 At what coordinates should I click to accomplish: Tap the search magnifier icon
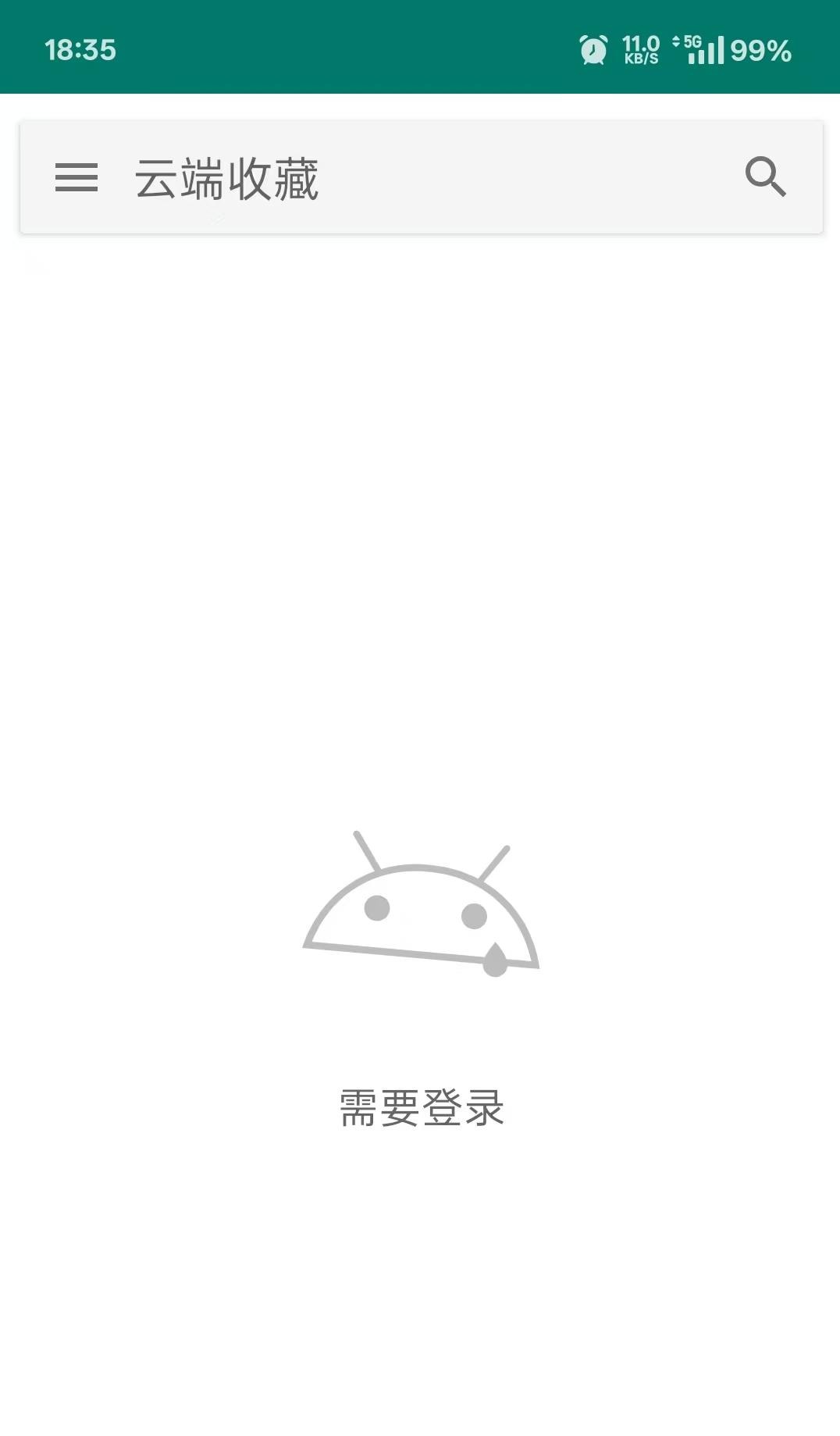pyautogui.click(x=765, y=177)
